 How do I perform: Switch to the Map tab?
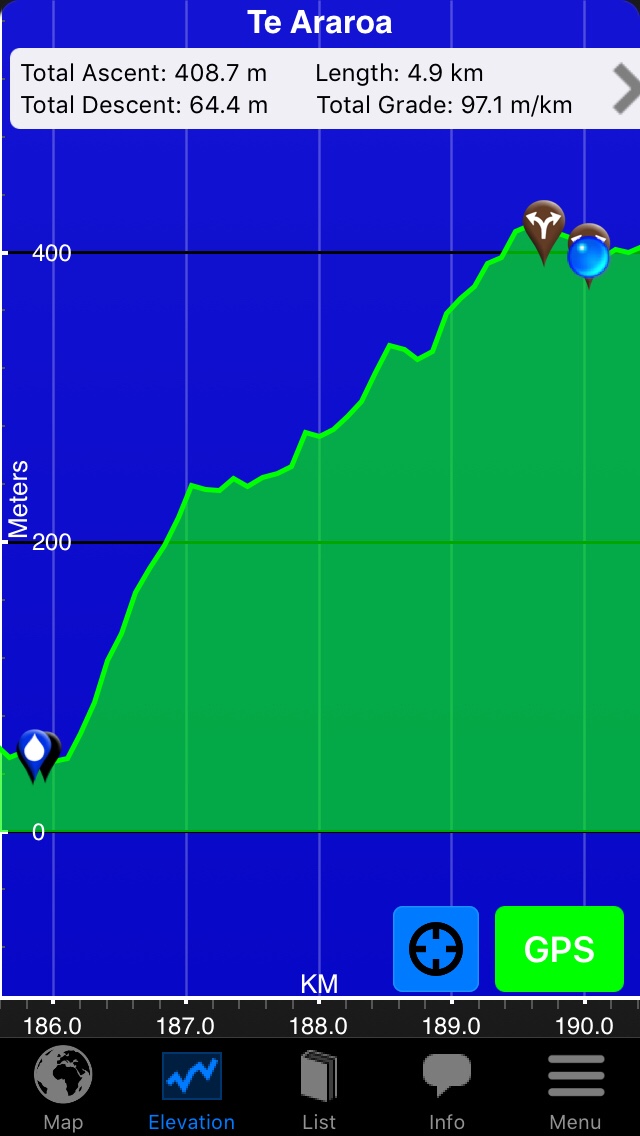pos(63,1090)
